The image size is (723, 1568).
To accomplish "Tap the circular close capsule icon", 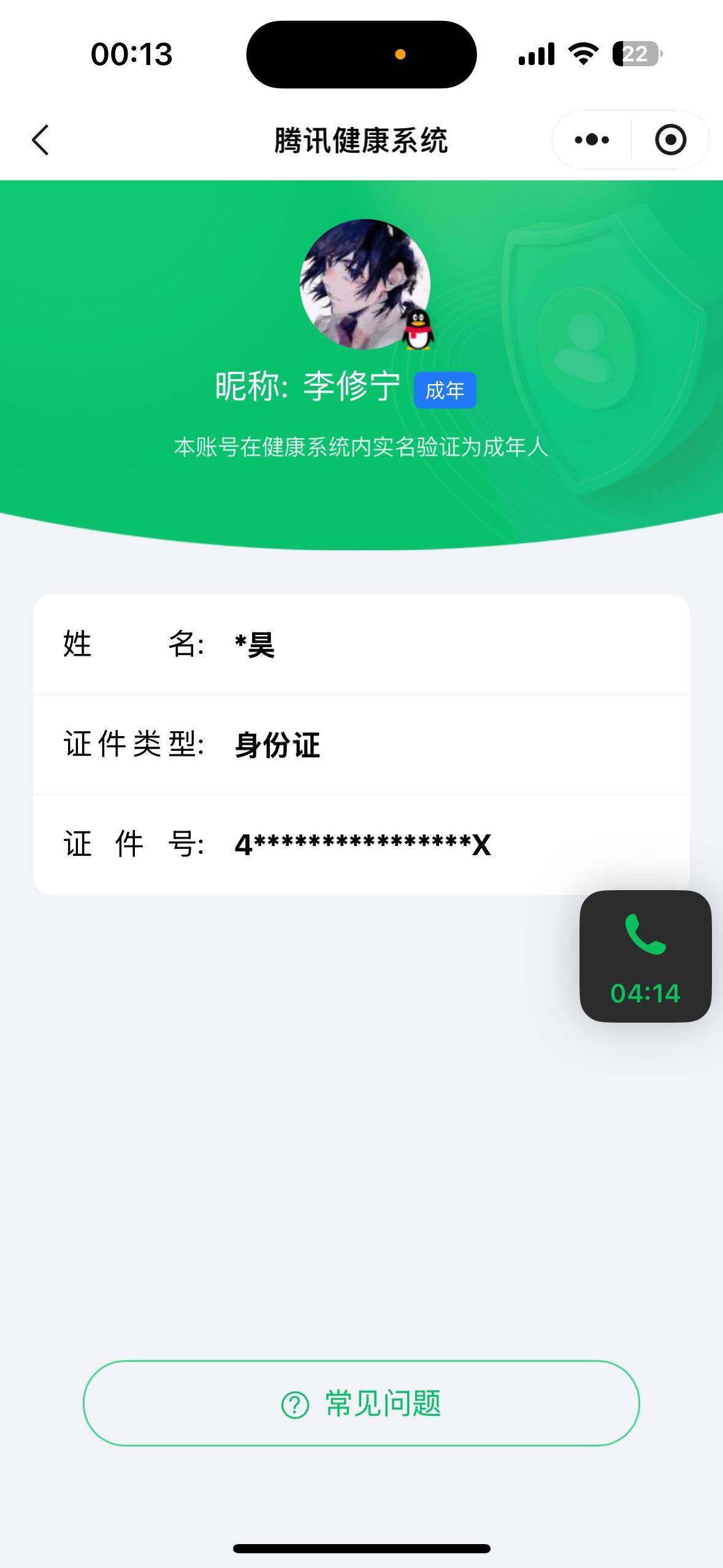I will tap(670, 140).
